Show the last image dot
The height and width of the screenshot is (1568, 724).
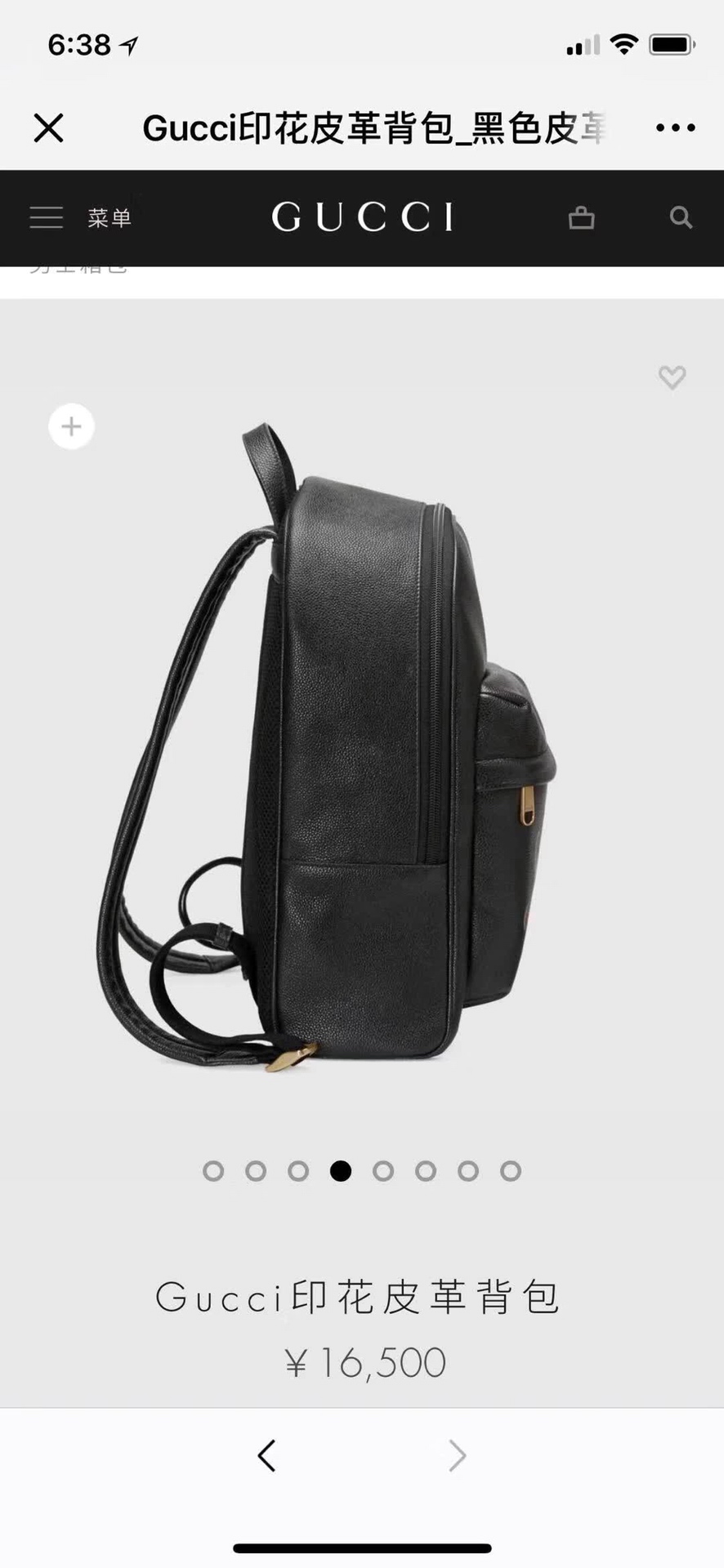pos(511,1171)
